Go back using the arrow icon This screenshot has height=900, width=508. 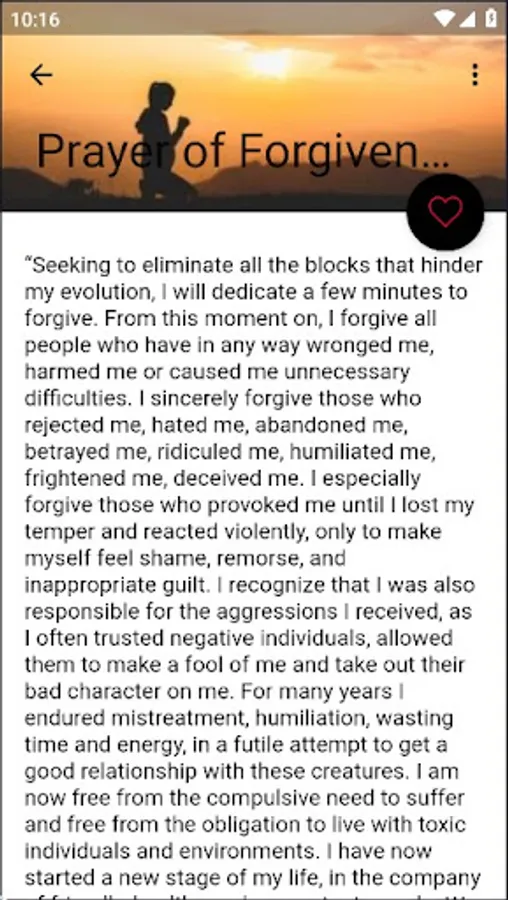pos(41,75)
